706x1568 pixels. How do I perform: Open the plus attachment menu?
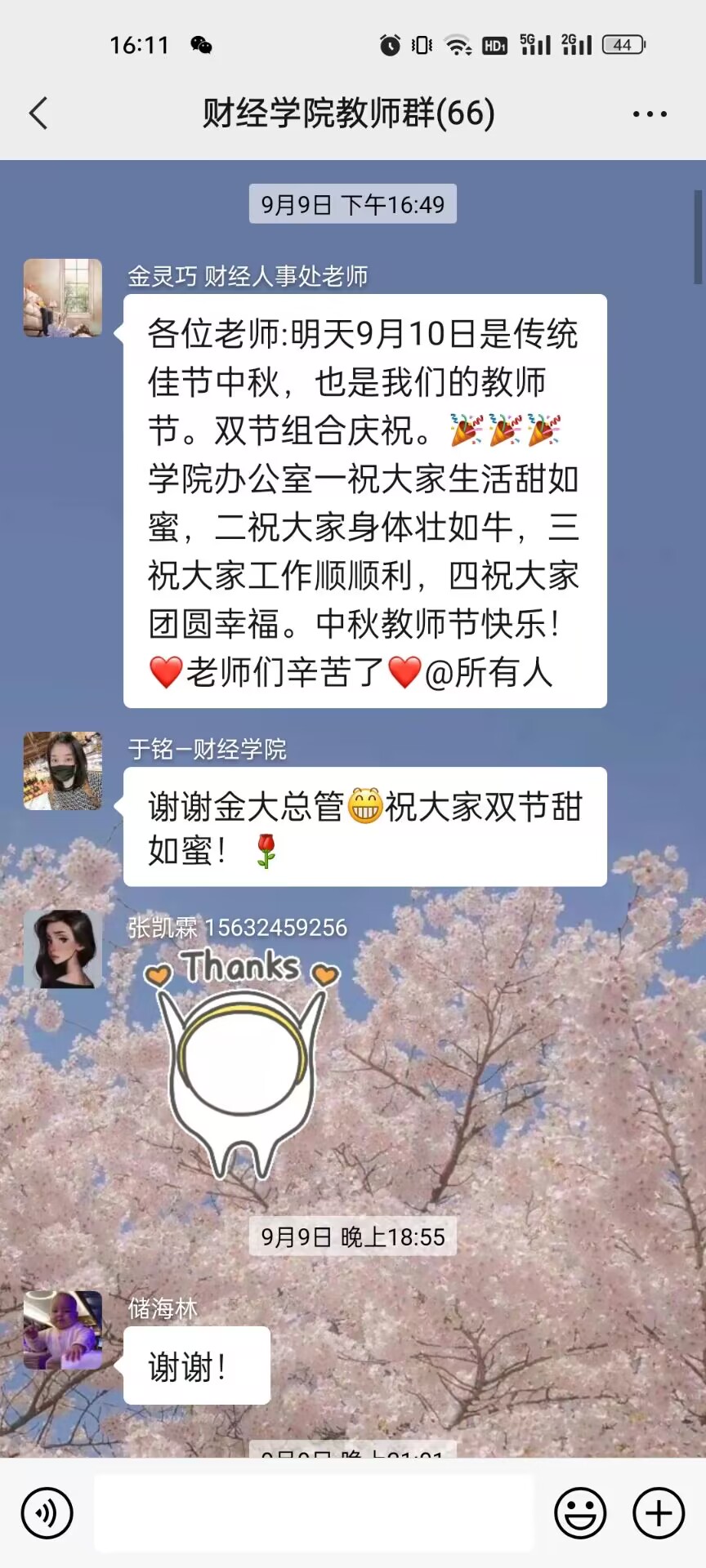tap(659, 1512)
